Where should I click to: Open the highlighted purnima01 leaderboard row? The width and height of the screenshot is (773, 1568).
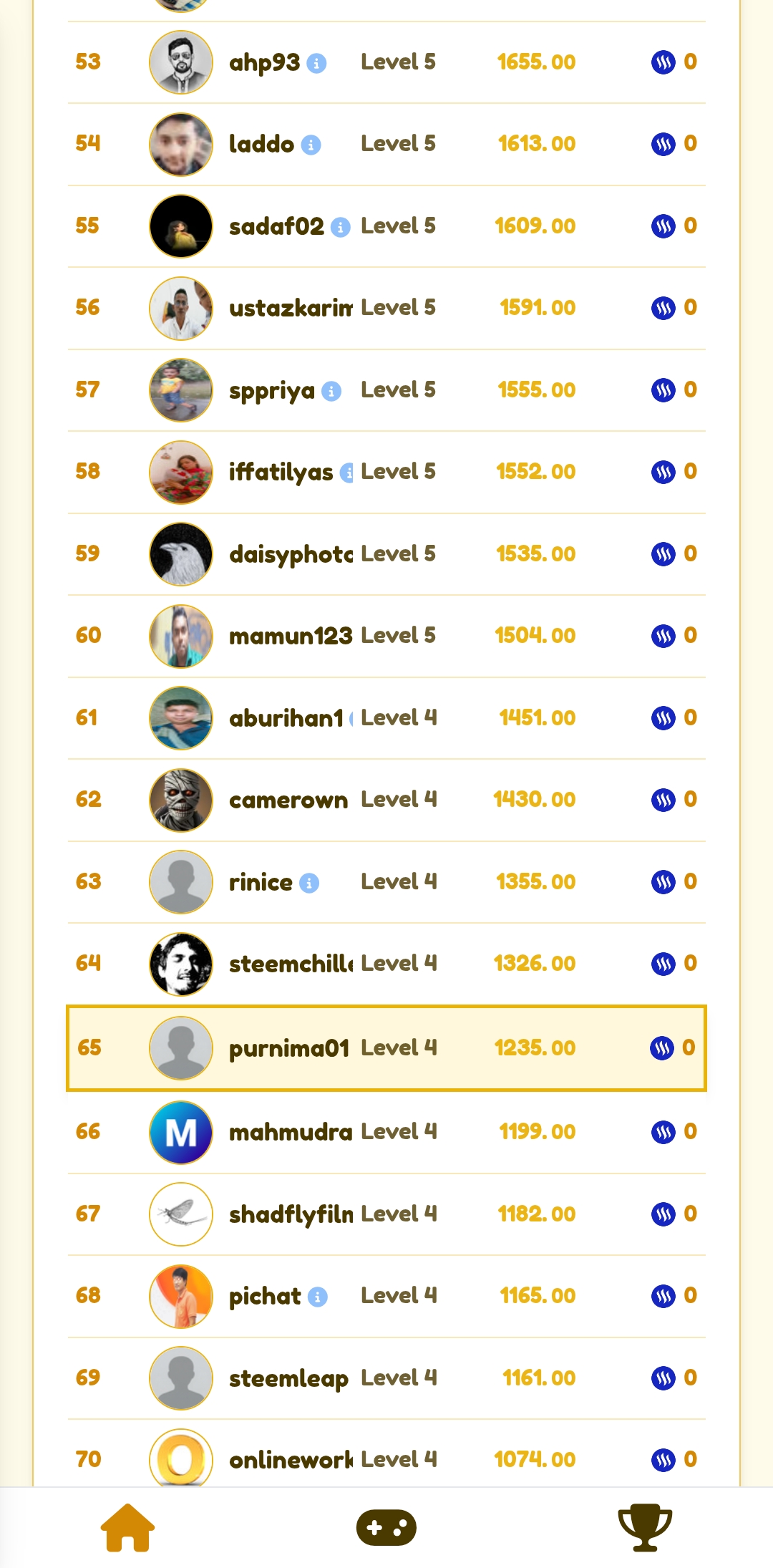386,1048
